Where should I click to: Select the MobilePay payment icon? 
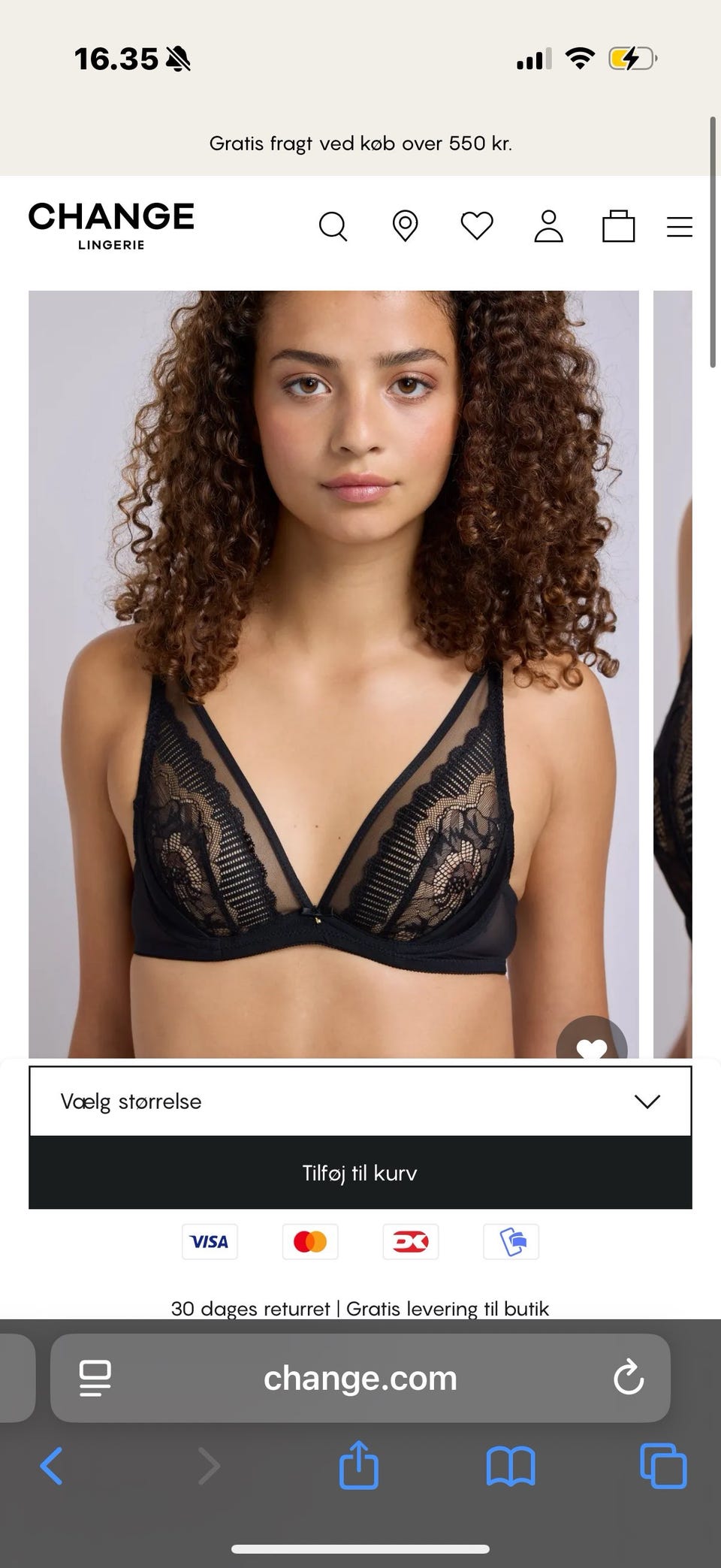click(x=511, y=1242)
